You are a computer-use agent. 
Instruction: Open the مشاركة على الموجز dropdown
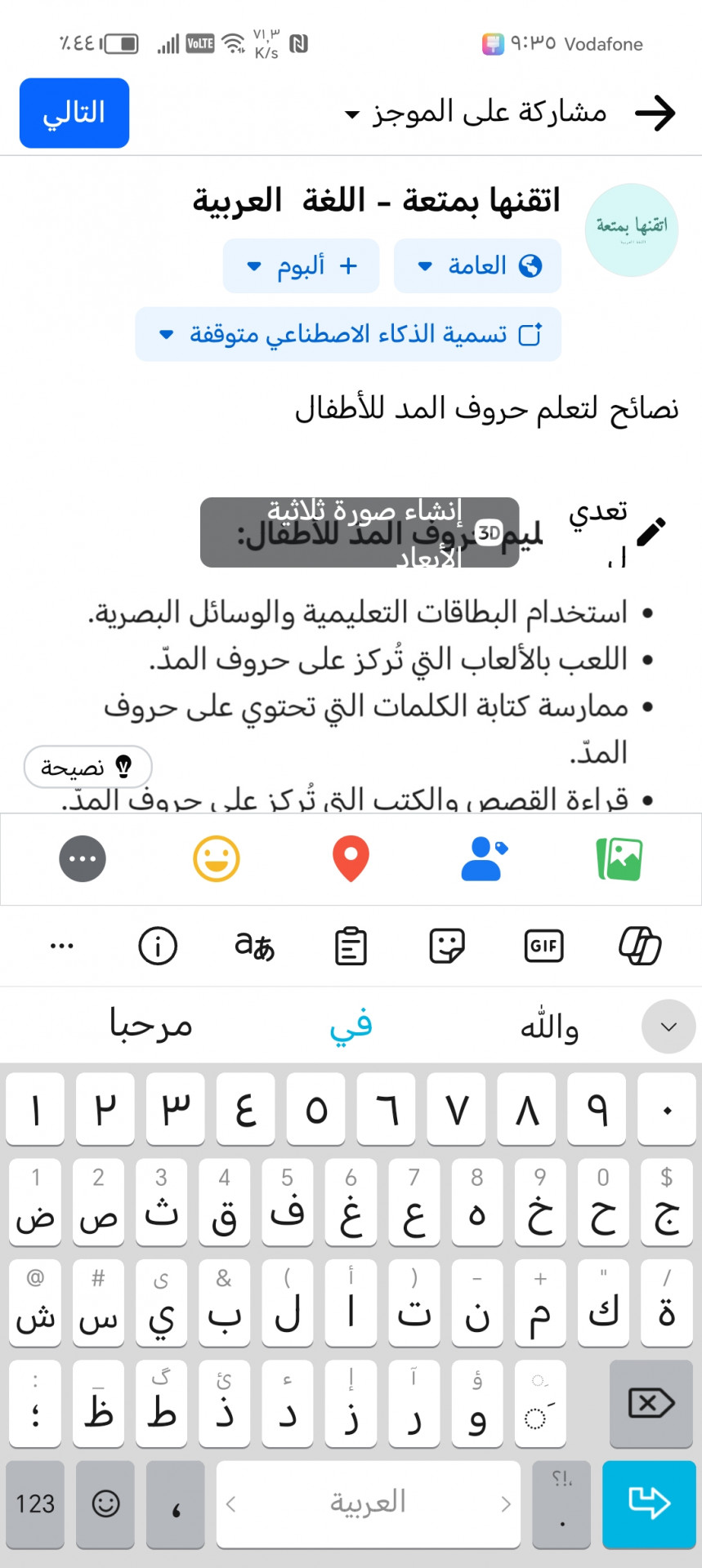coord(476,113)
